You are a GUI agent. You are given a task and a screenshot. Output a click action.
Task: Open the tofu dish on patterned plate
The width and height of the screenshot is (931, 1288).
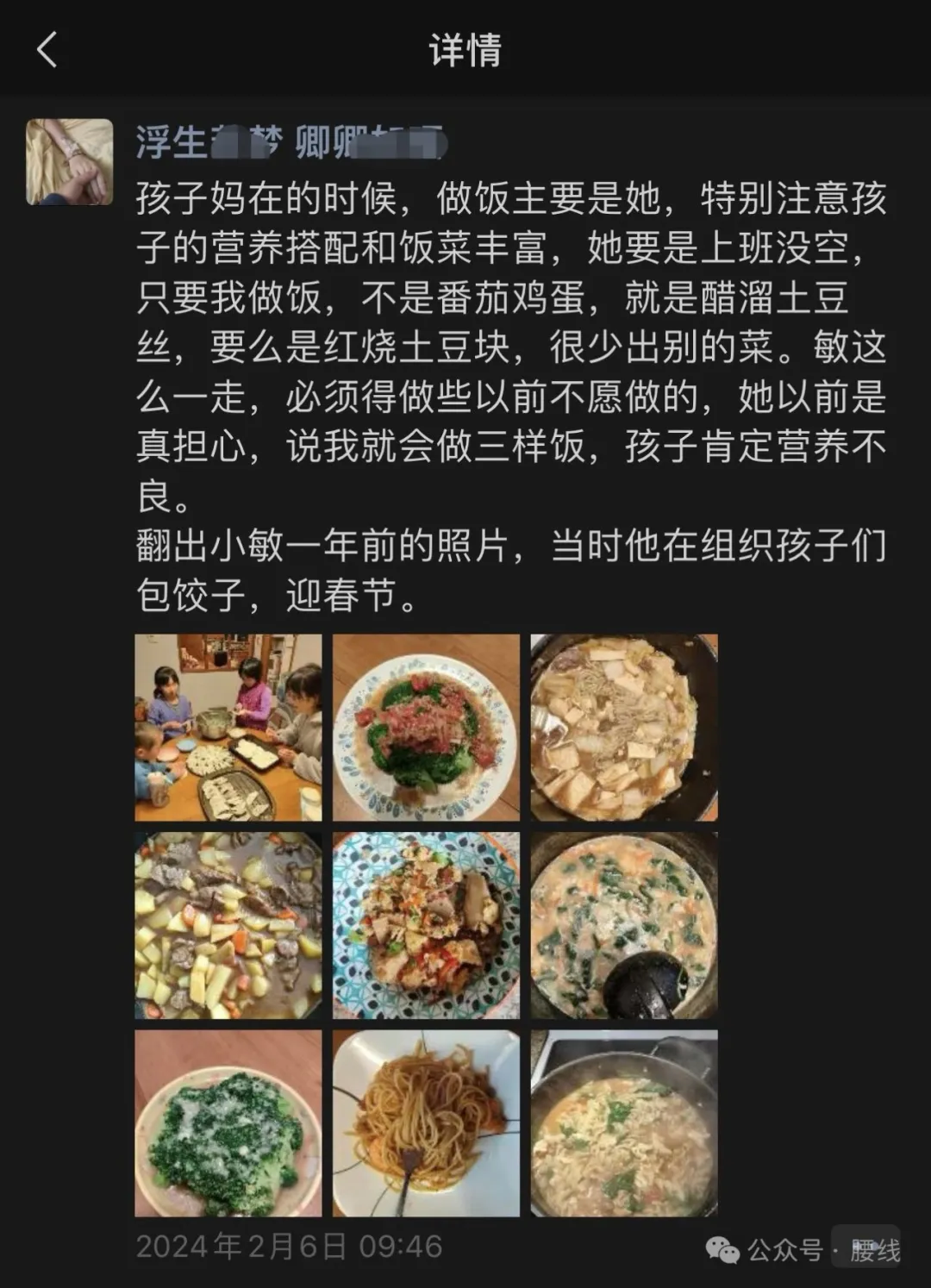pyautogui.click(x=426, y=925)
